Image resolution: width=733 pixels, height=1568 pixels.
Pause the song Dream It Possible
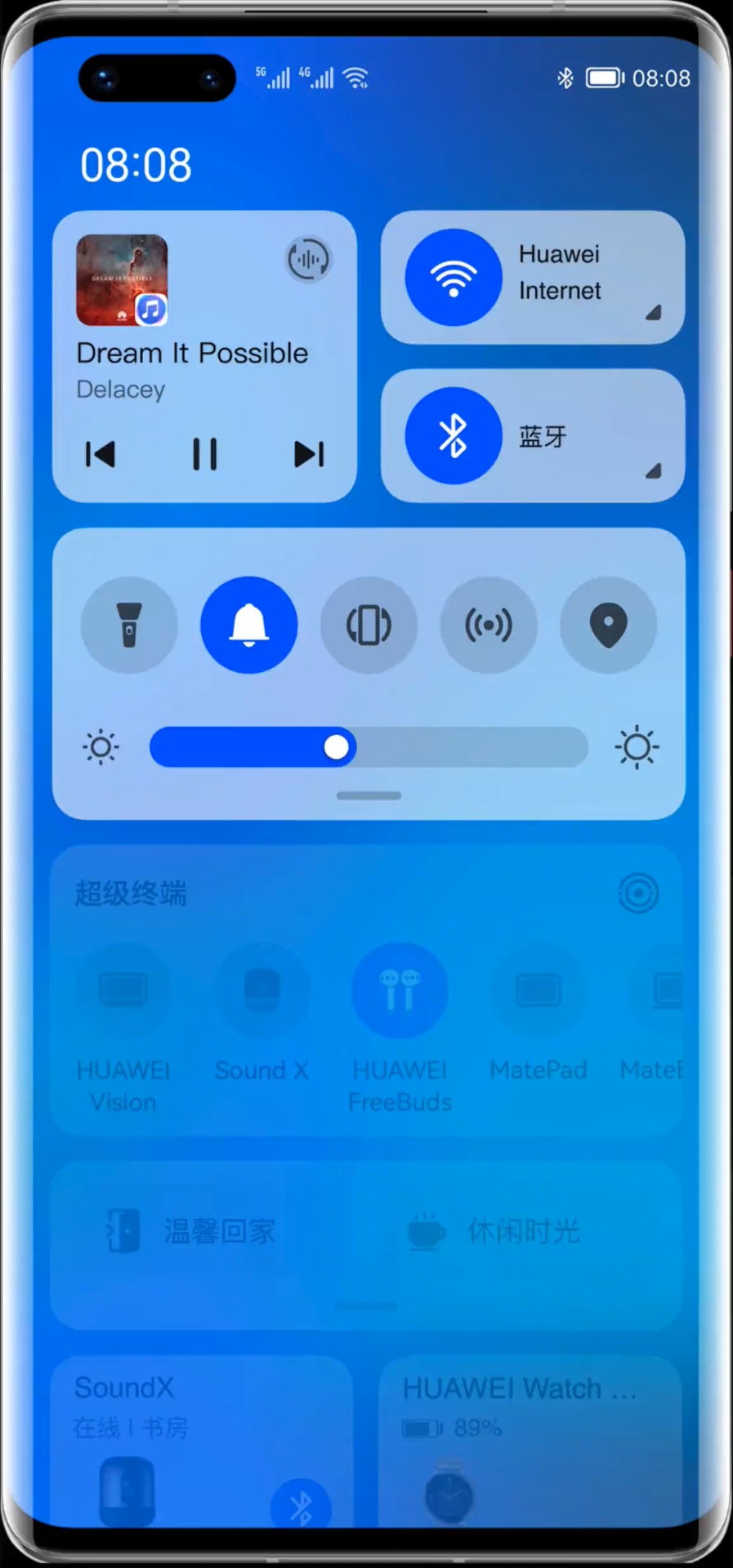[x=204, y=454]
